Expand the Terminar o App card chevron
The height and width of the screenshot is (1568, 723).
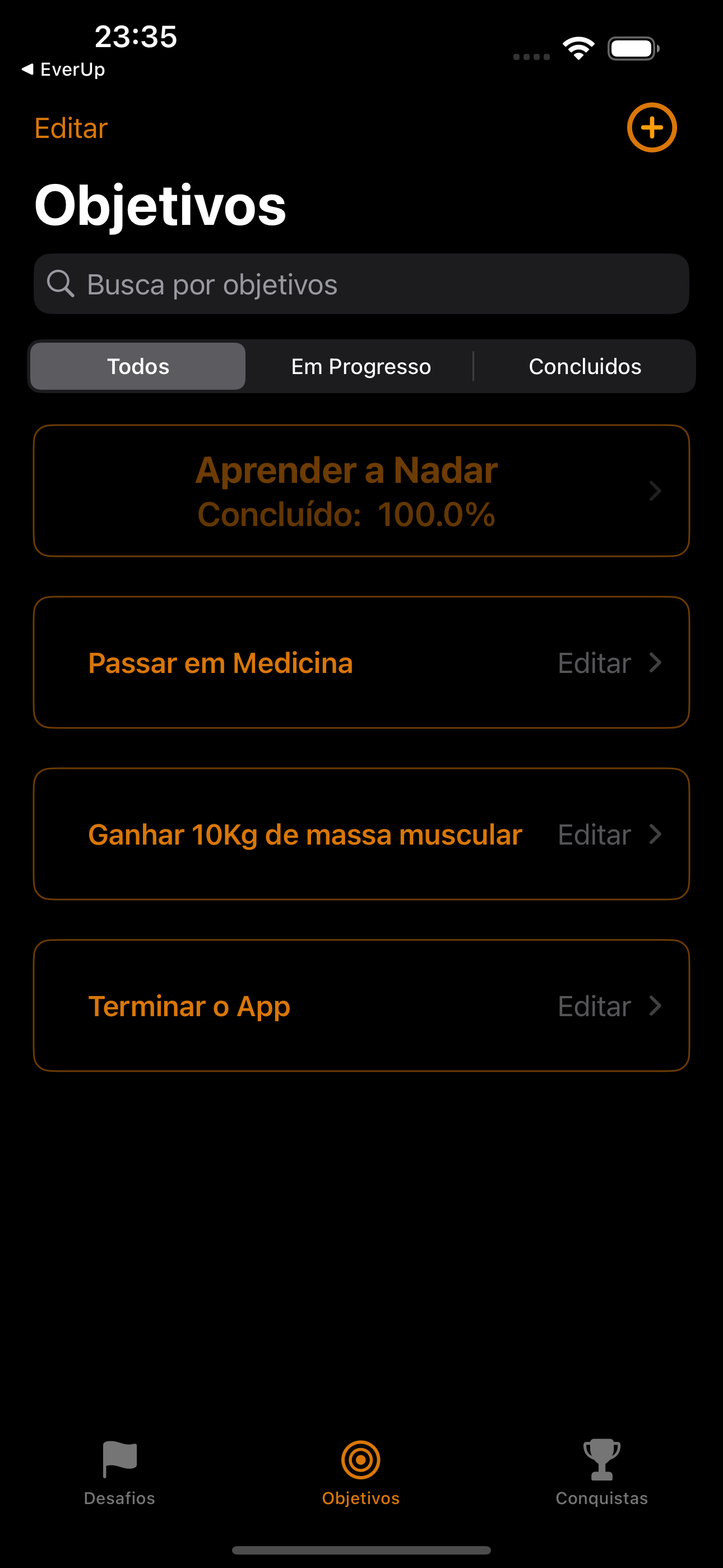coord(655,1006)
